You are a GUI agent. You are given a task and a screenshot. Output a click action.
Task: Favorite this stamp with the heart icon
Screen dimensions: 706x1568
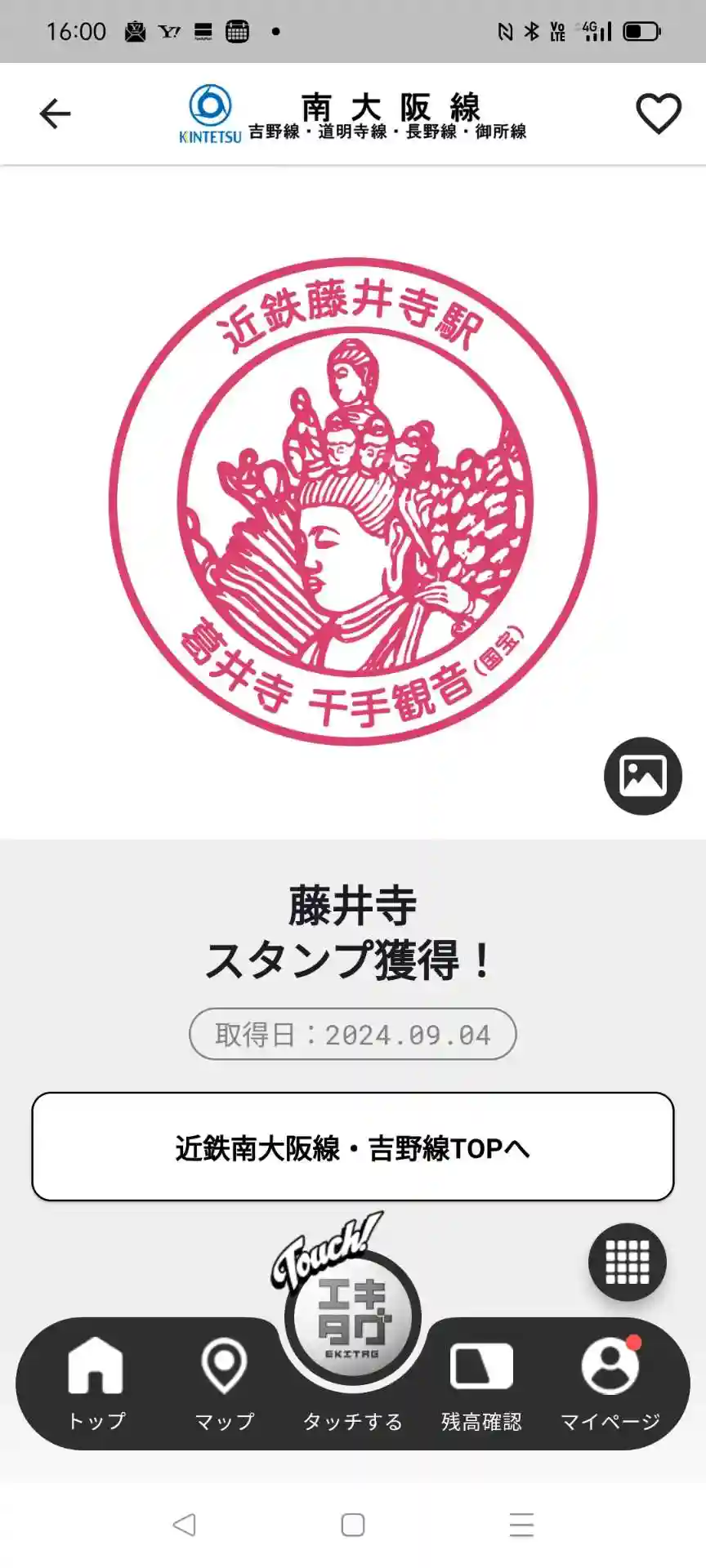[x=659, y=114]
